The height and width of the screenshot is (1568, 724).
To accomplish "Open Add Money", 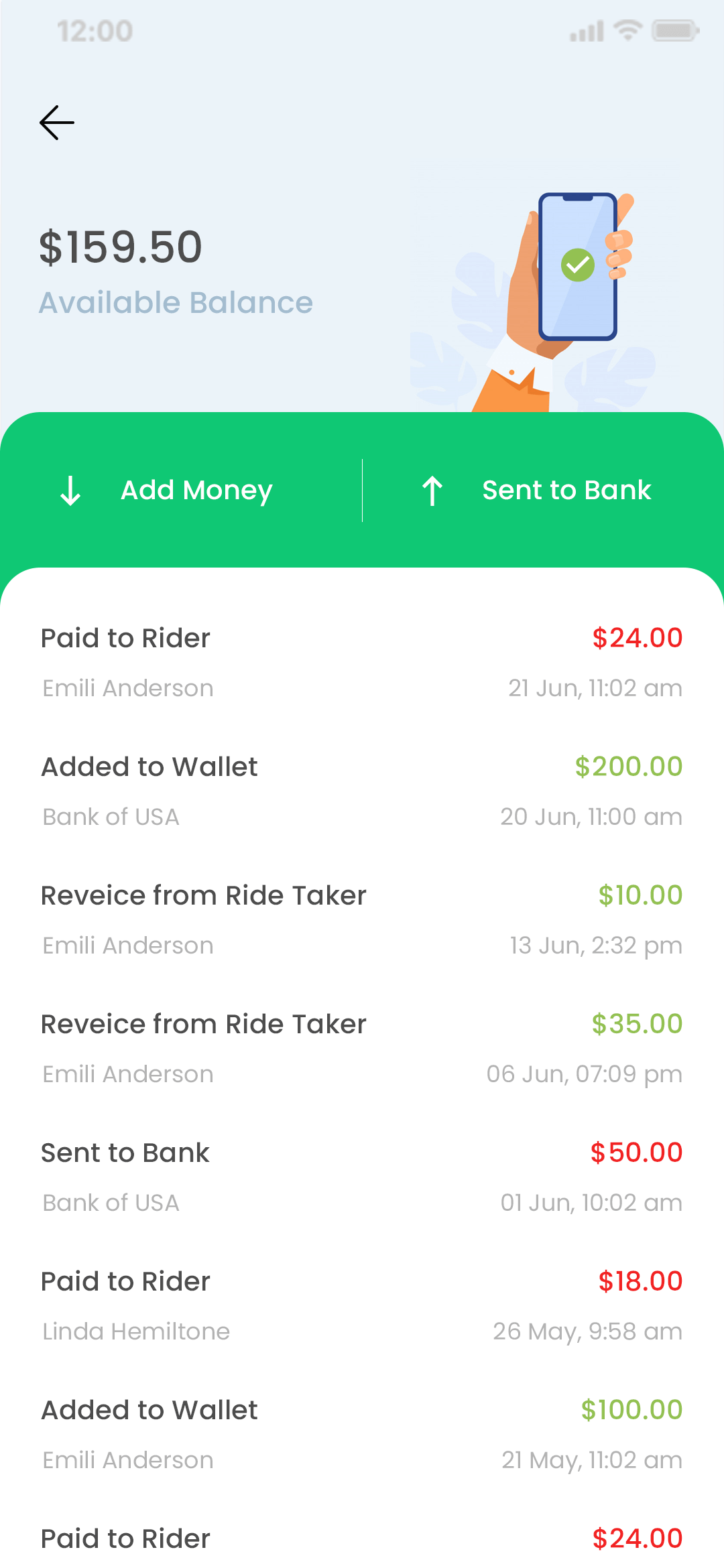I will pos(196,490).
